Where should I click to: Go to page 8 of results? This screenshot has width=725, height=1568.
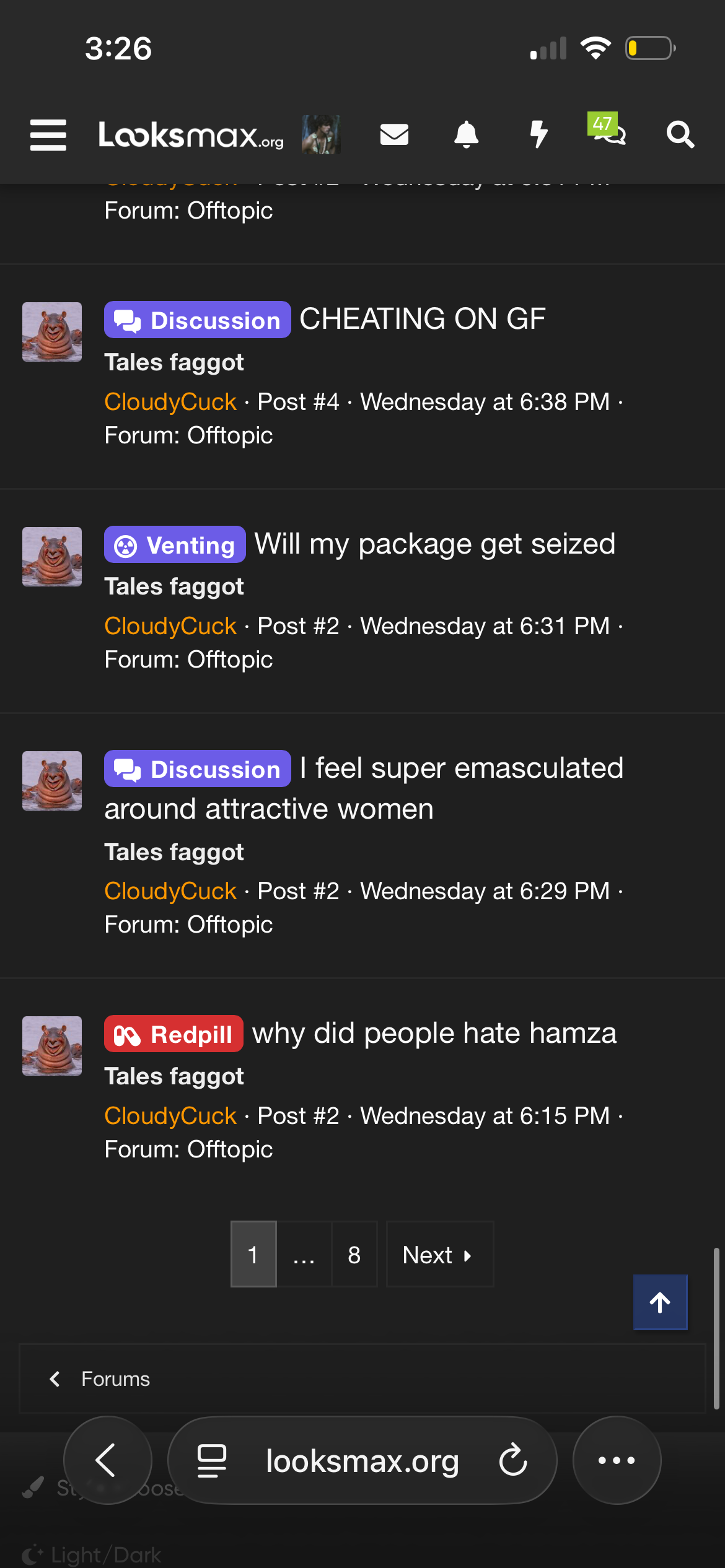click(x=354, y=1255)
